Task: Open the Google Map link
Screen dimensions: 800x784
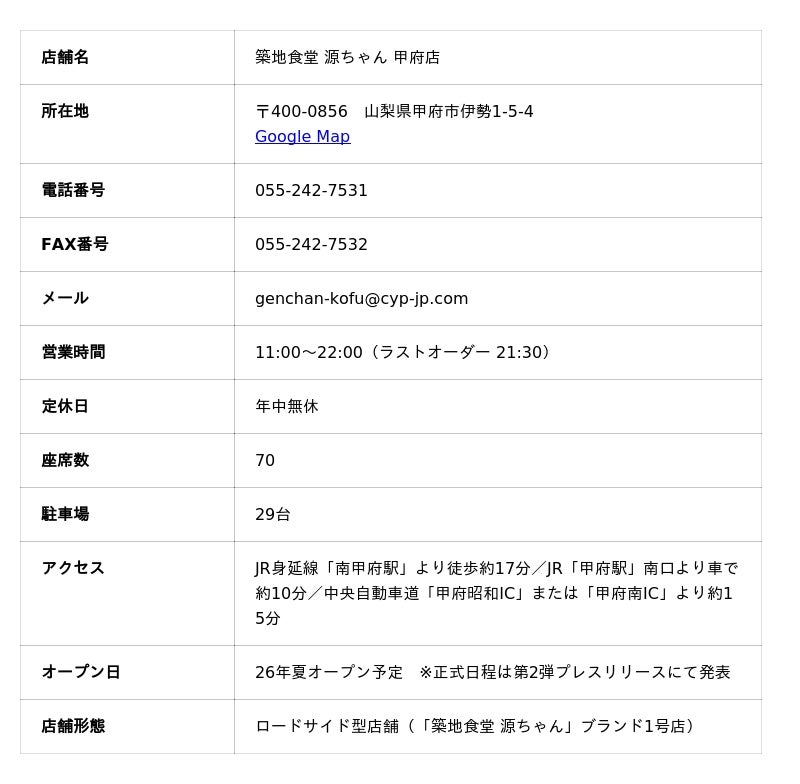Action: (x=303, y=137)
